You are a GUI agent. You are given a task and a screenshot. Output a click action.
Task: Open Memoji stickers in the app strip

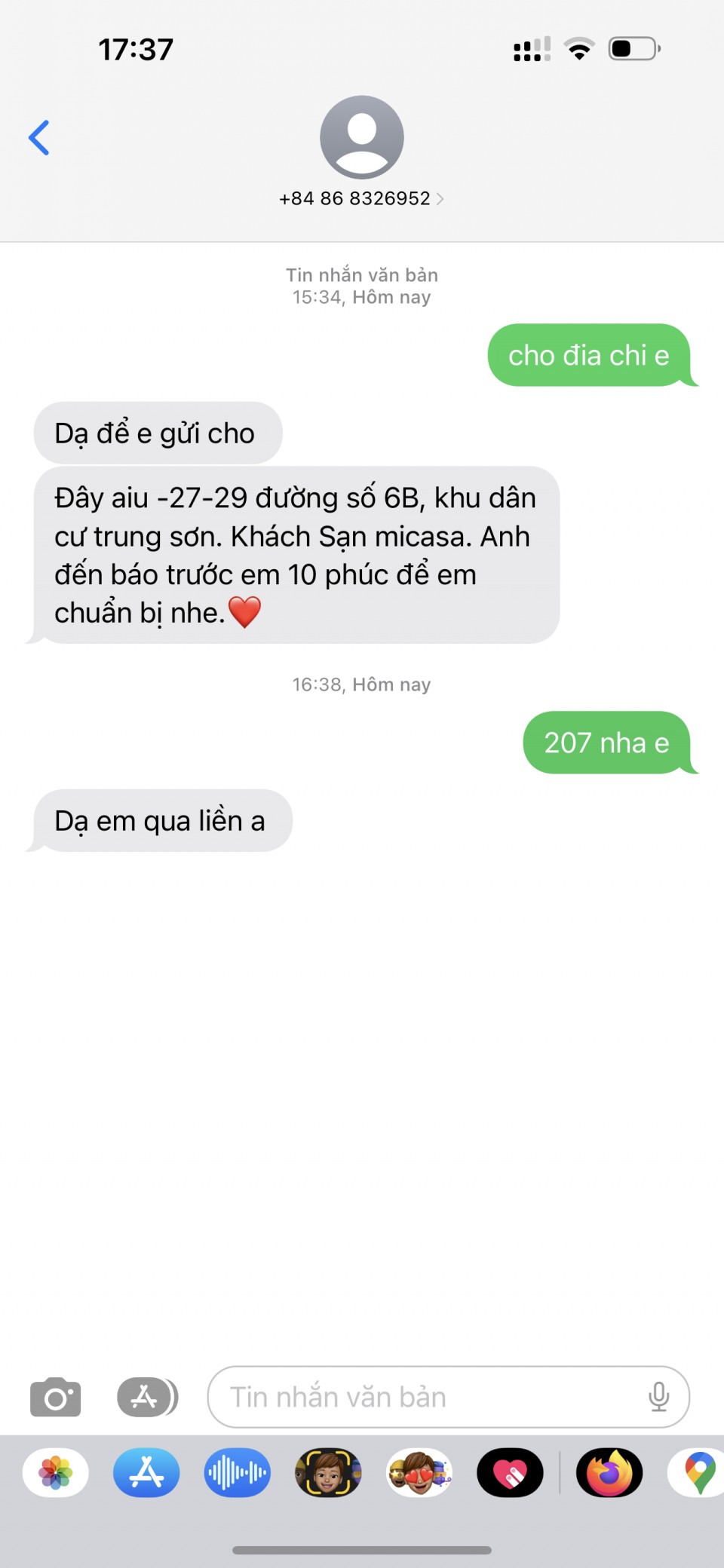(x=419, y=1472)
